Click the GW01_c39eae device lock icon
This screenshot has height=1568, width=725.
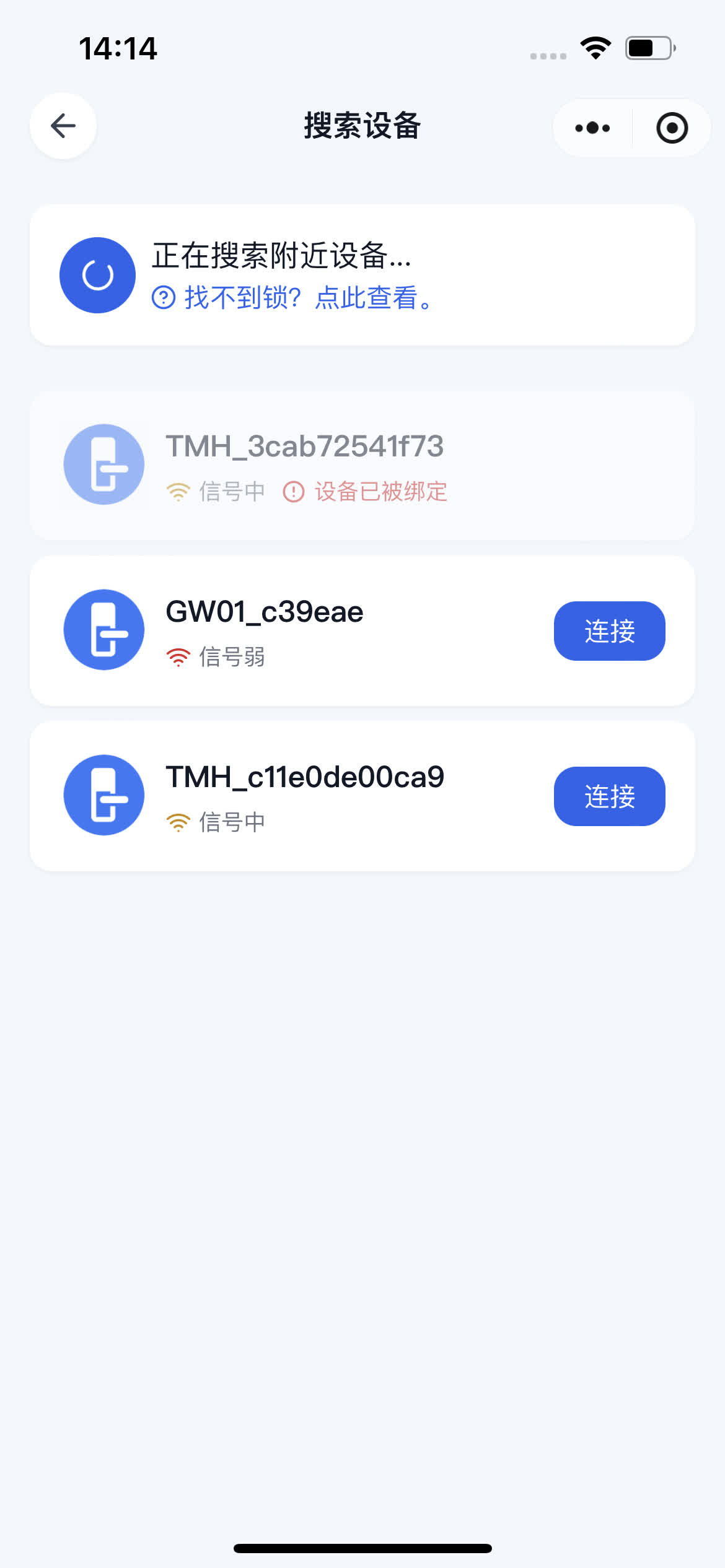click(x=103, y=630)
